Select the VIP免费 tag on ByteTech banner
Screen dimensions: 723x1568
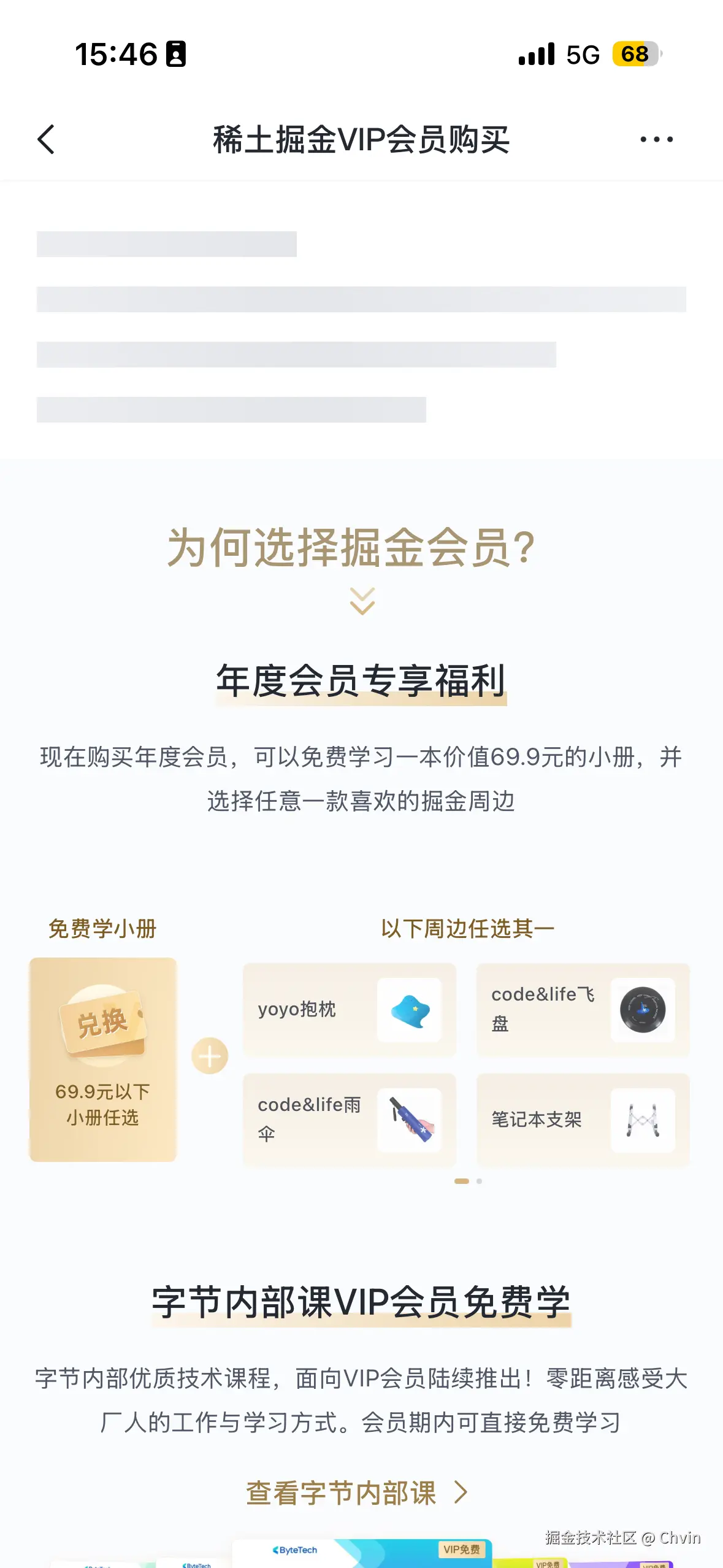coord(461,1551)
